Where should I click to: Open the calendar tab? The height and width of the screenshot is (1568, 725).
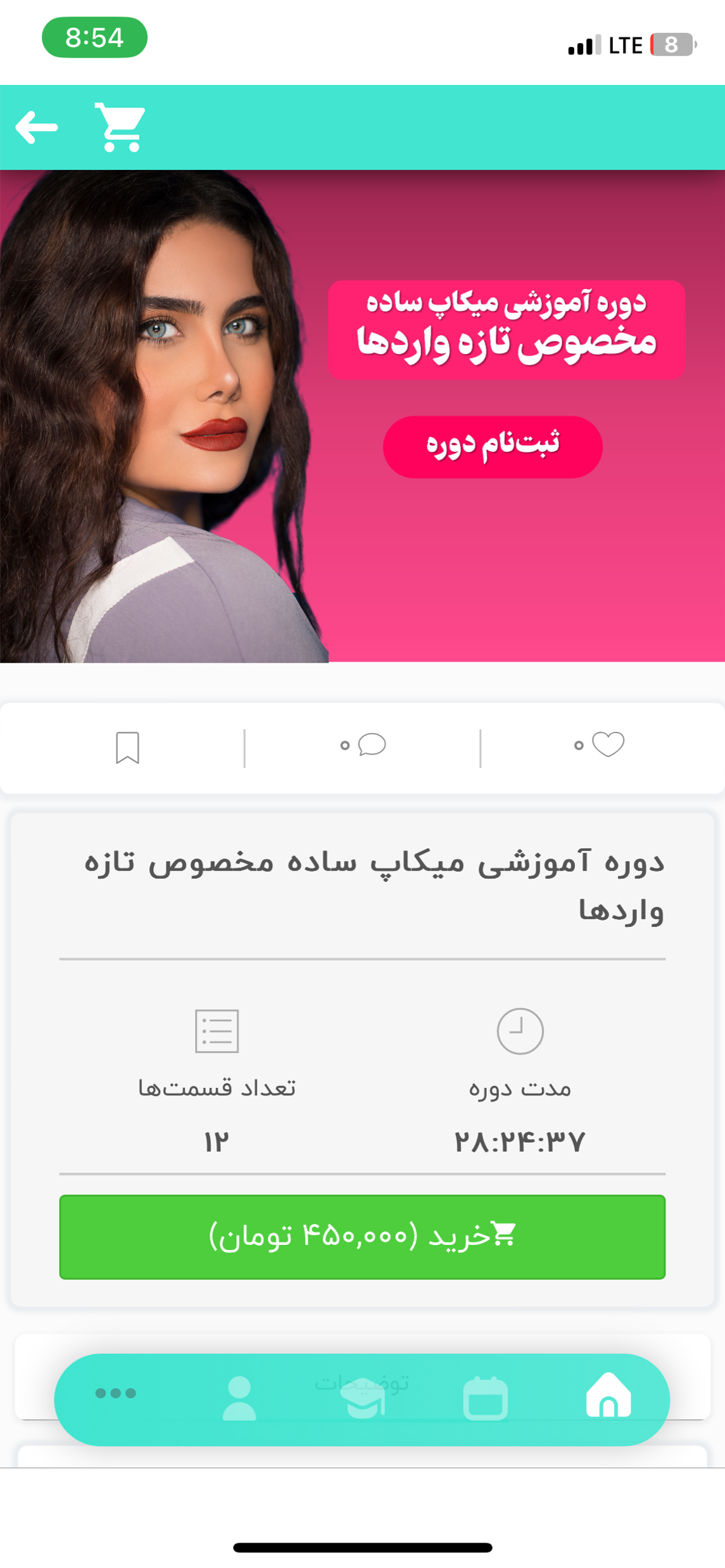click(486, 1398)
